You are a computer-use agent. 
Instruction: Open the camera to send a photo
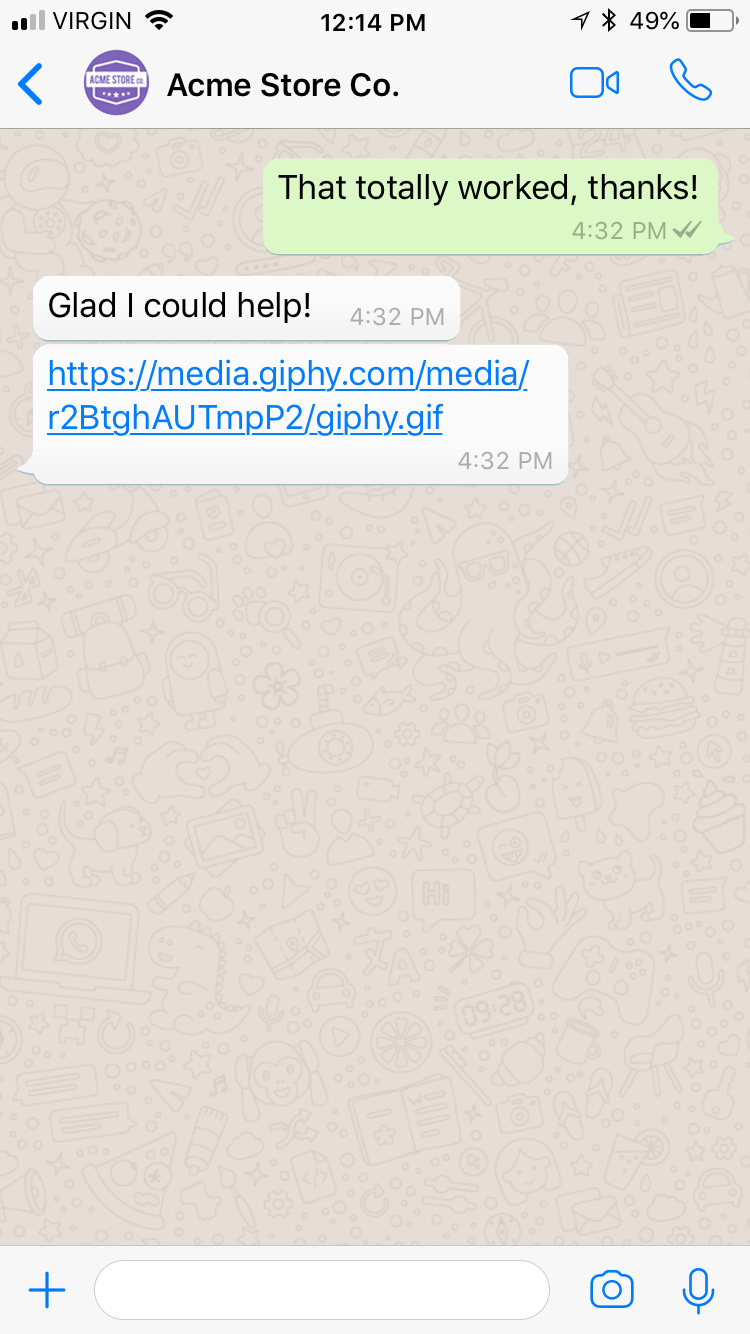coord(612,1290)
